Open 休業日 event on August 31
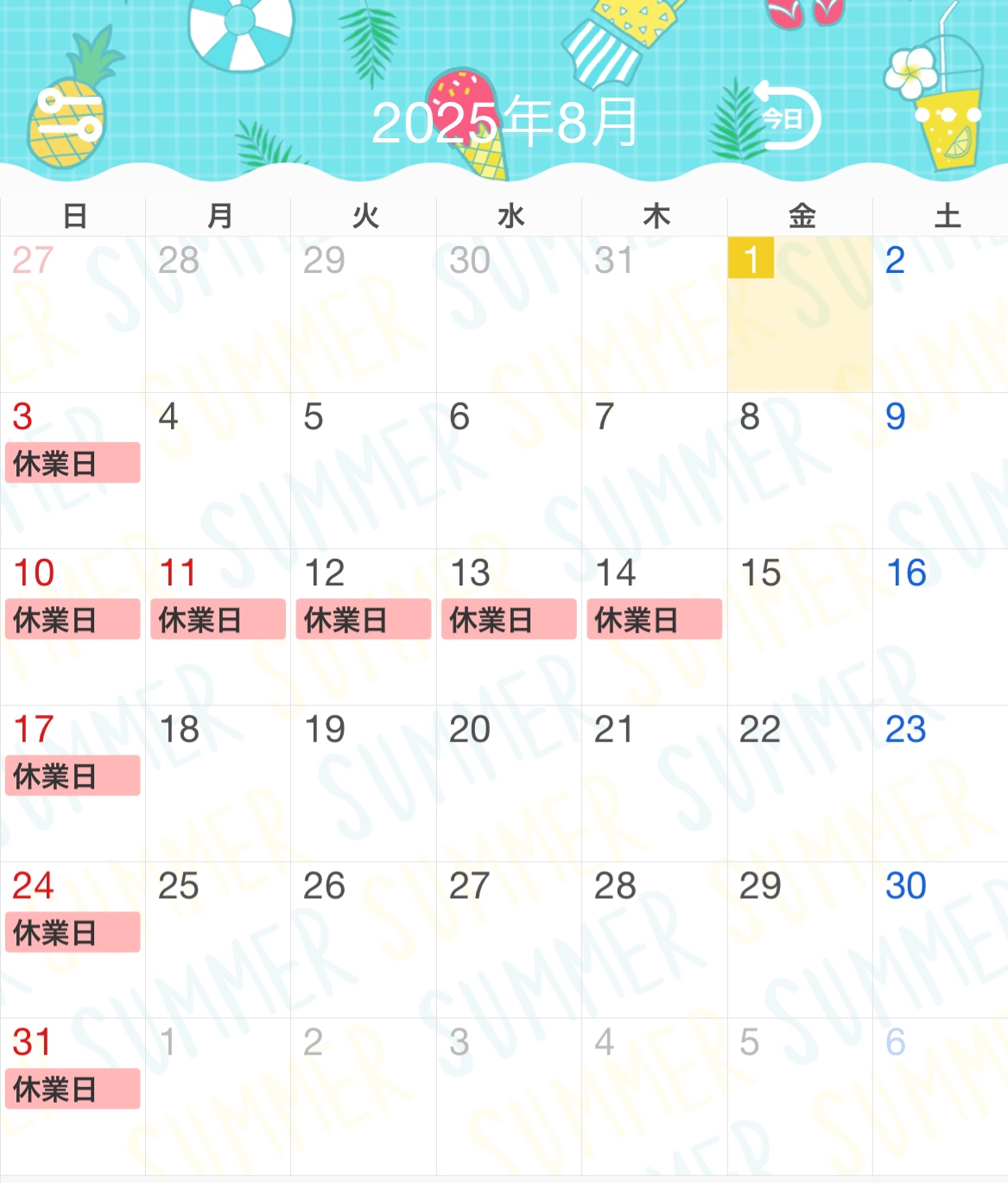Viewport: 1008px width, 1183px height. pyautogui.click(x=73, y=1089)
